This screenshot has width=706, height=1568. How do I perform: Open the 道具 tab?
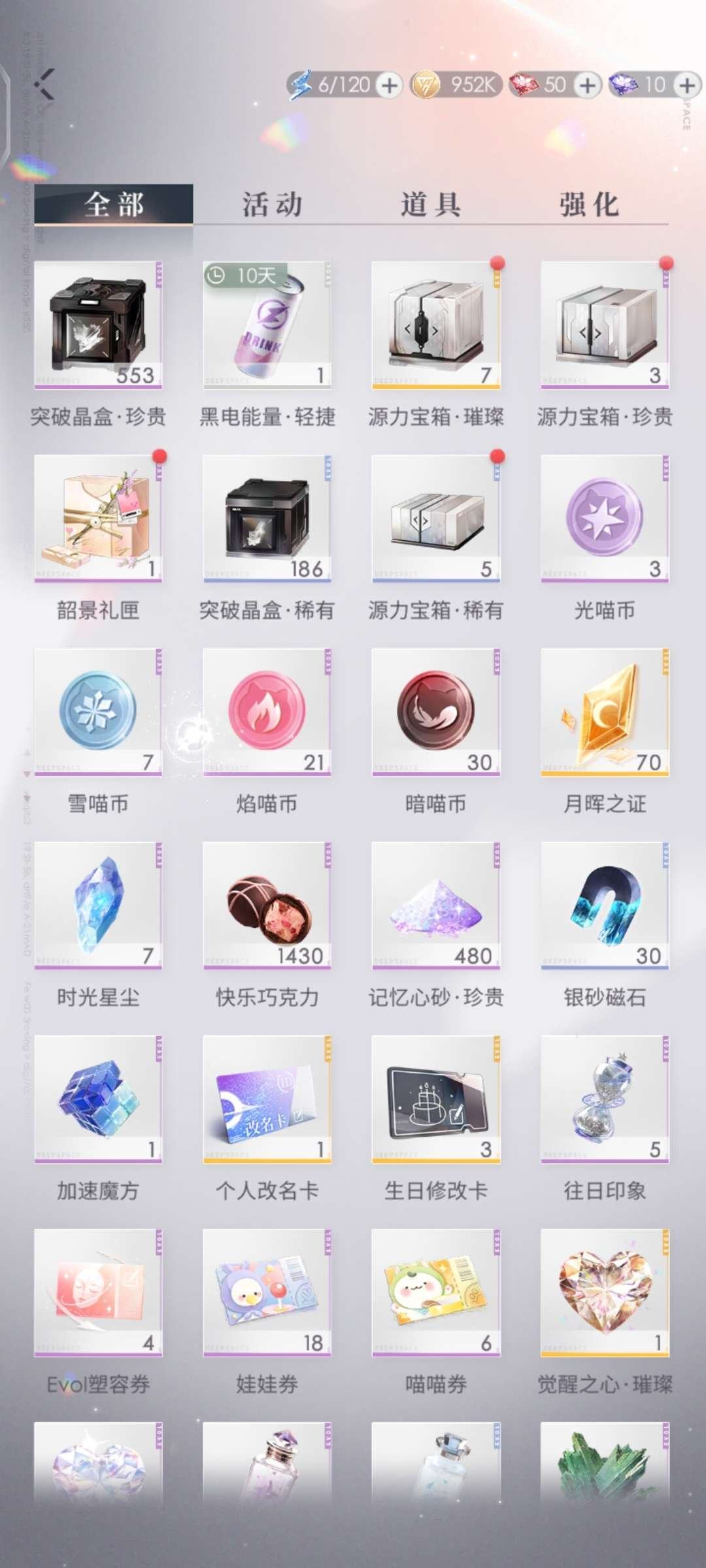pyautogui.click(x=431, y=204)
